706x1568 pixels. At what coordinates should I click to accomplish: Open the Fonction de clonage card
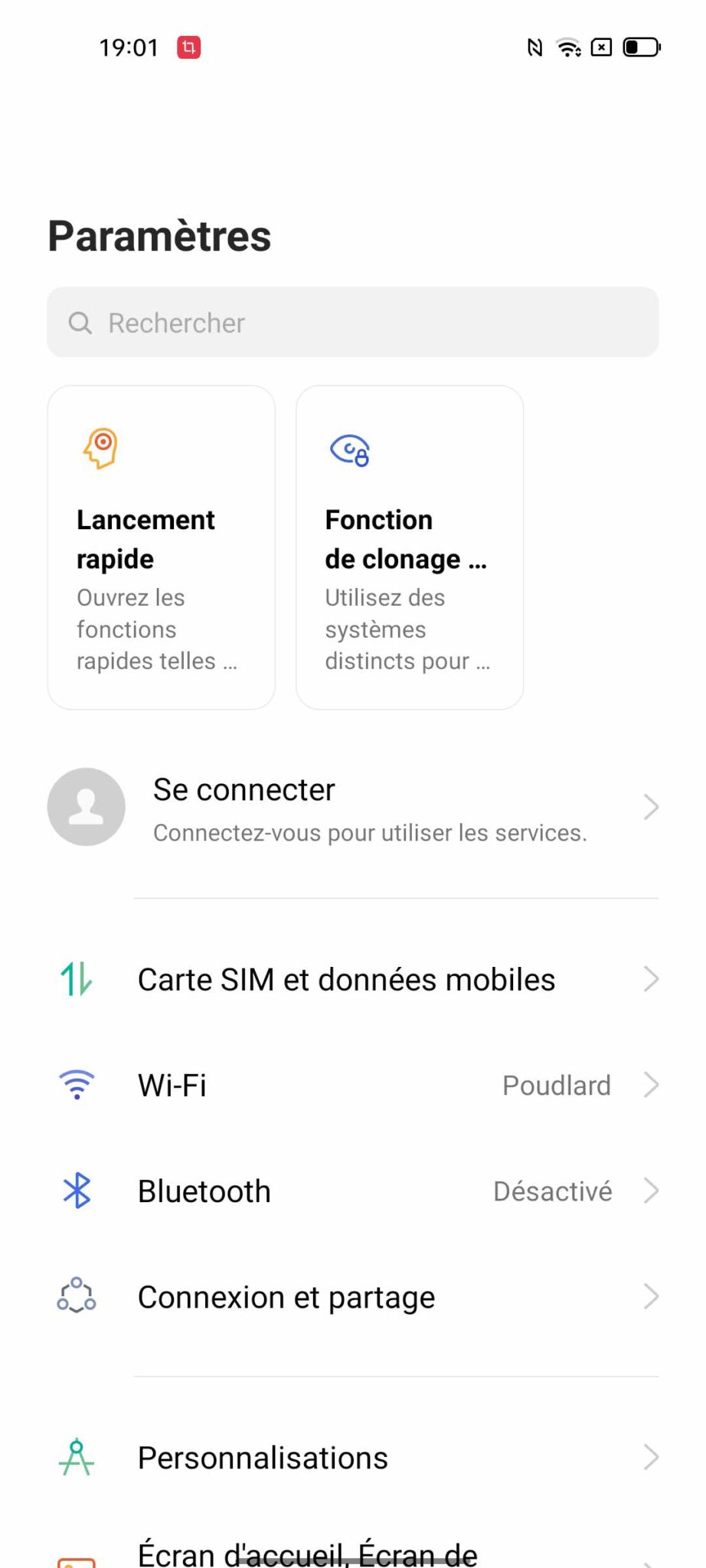[x=410, y=547]
